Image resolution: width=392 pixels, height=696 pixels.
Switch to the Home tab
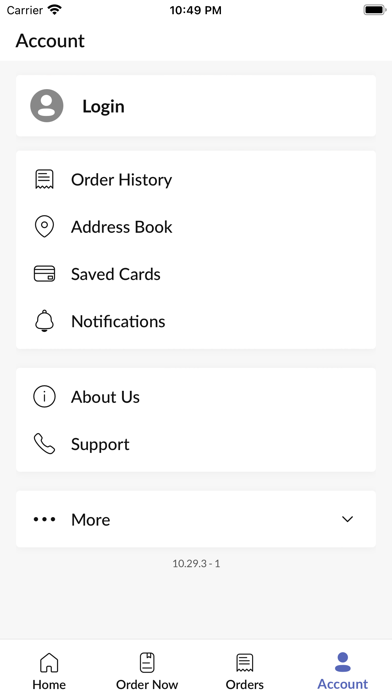(49, 671)
